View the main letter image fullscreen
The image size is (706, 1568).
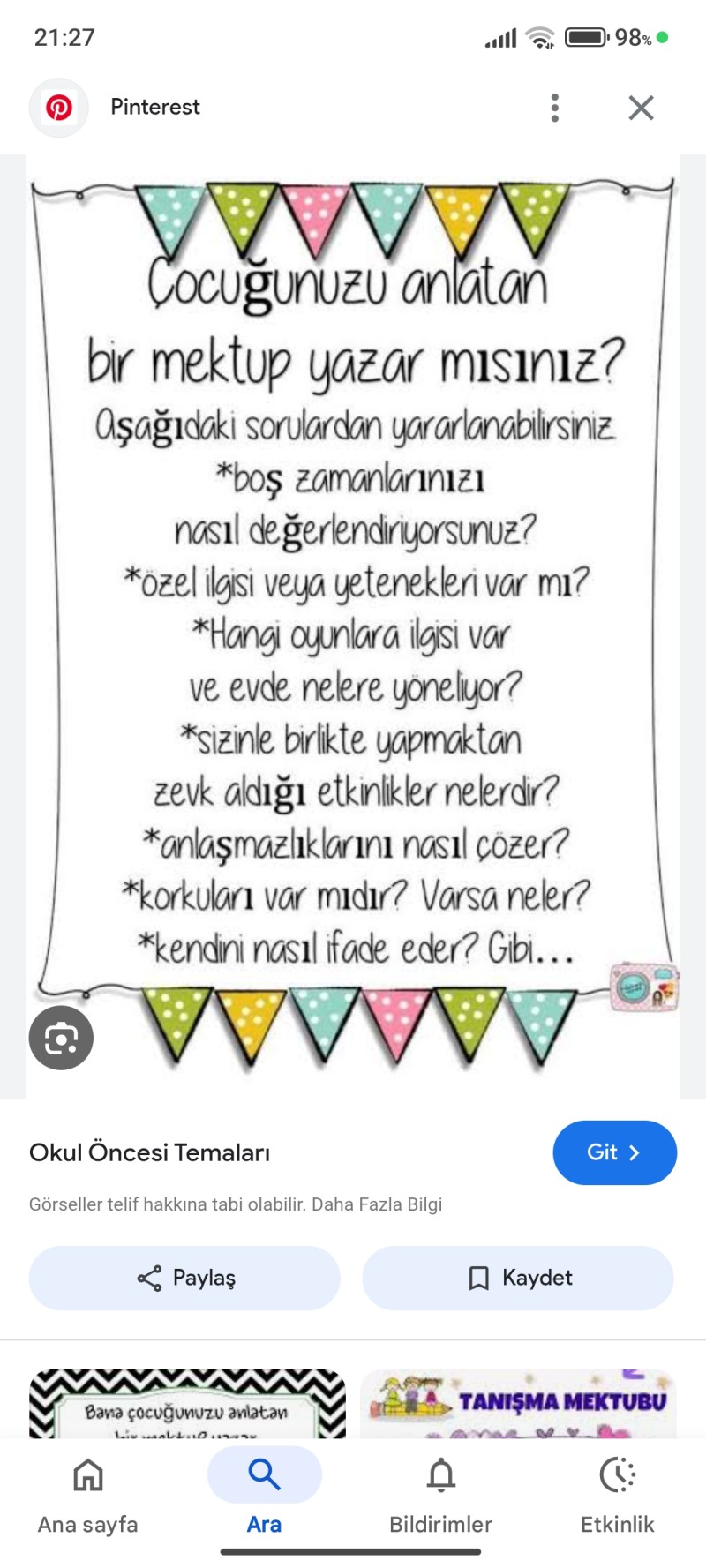353,618
